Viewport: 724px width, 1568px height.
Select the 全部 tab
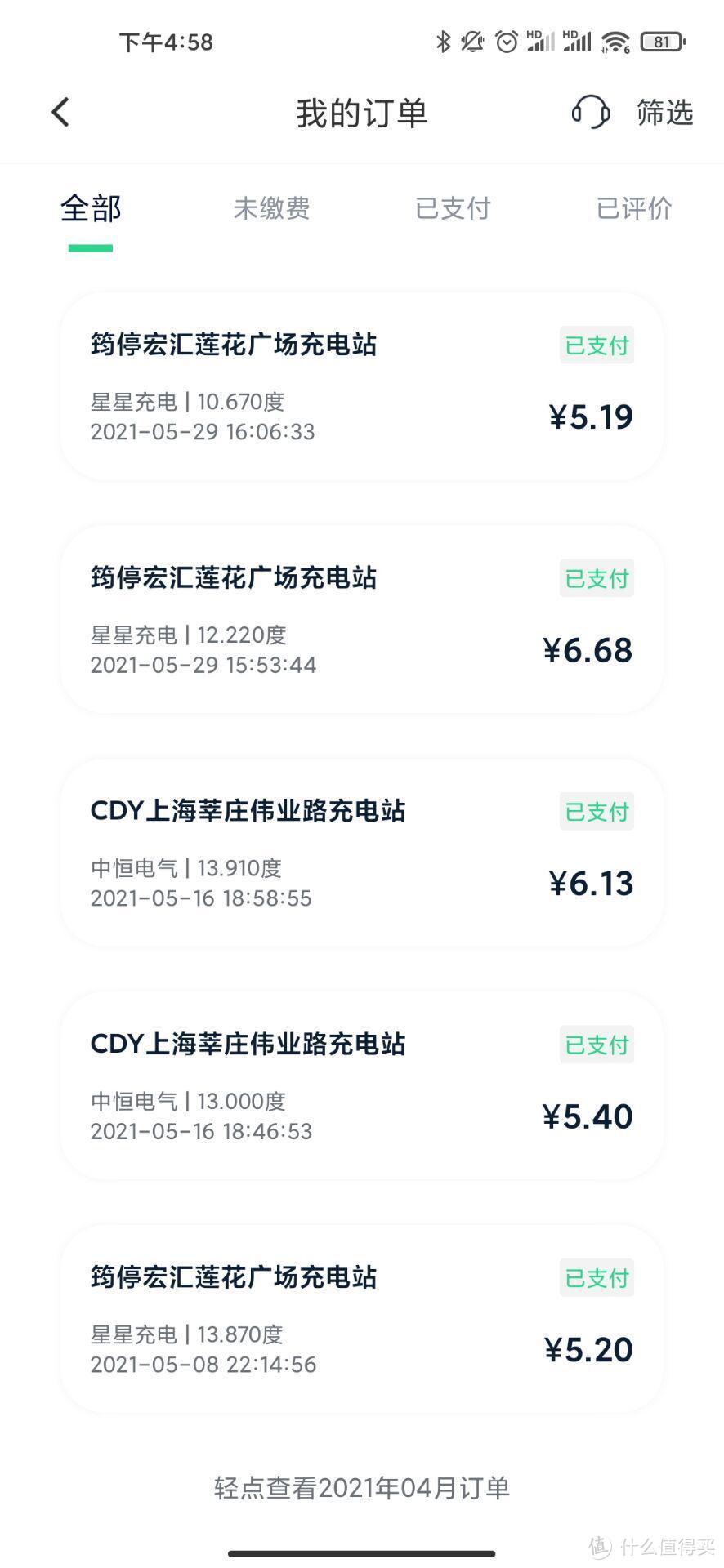pyautogui.click(x=91, y=208)
